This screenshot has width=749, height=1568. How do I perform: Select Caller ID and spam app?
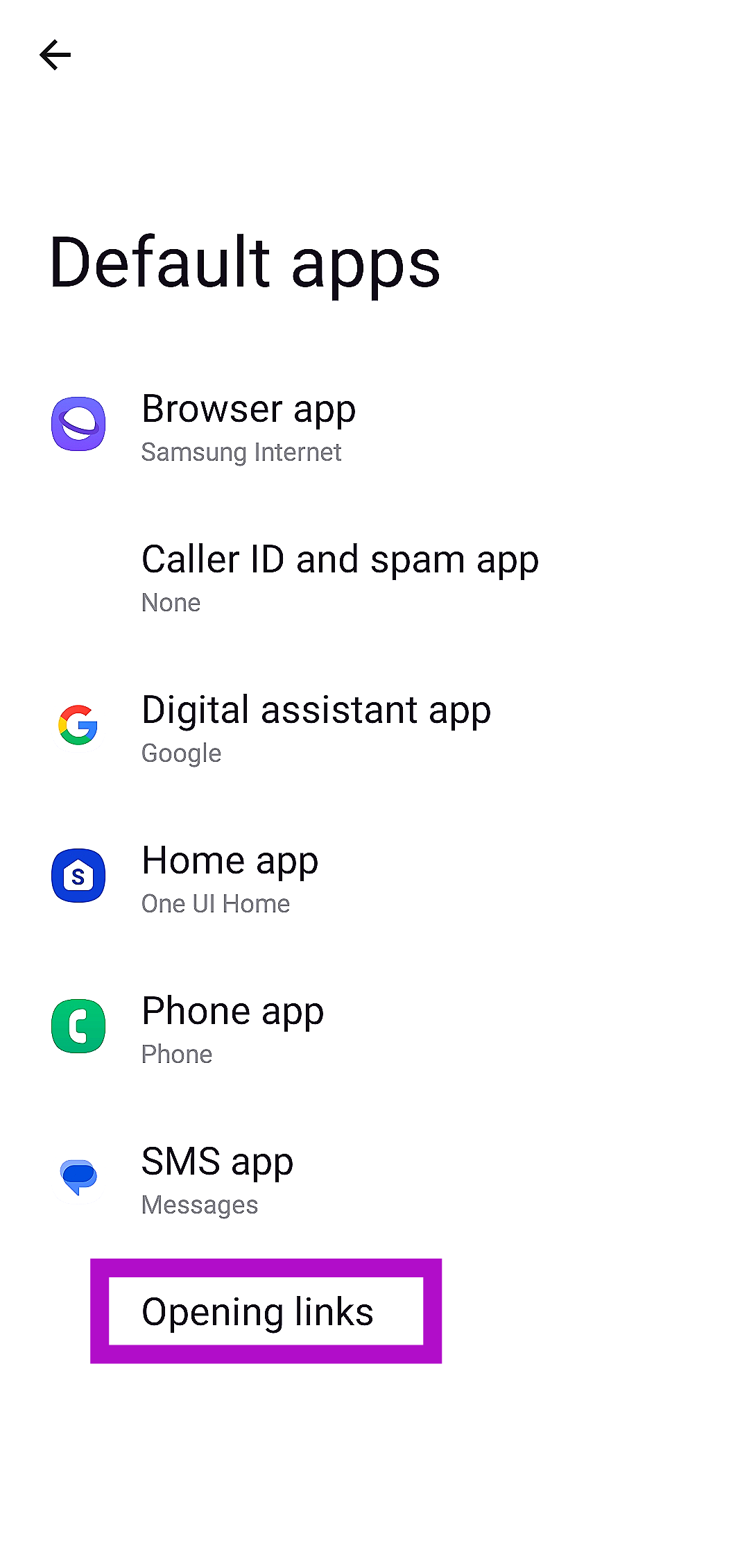click(340, 576)
